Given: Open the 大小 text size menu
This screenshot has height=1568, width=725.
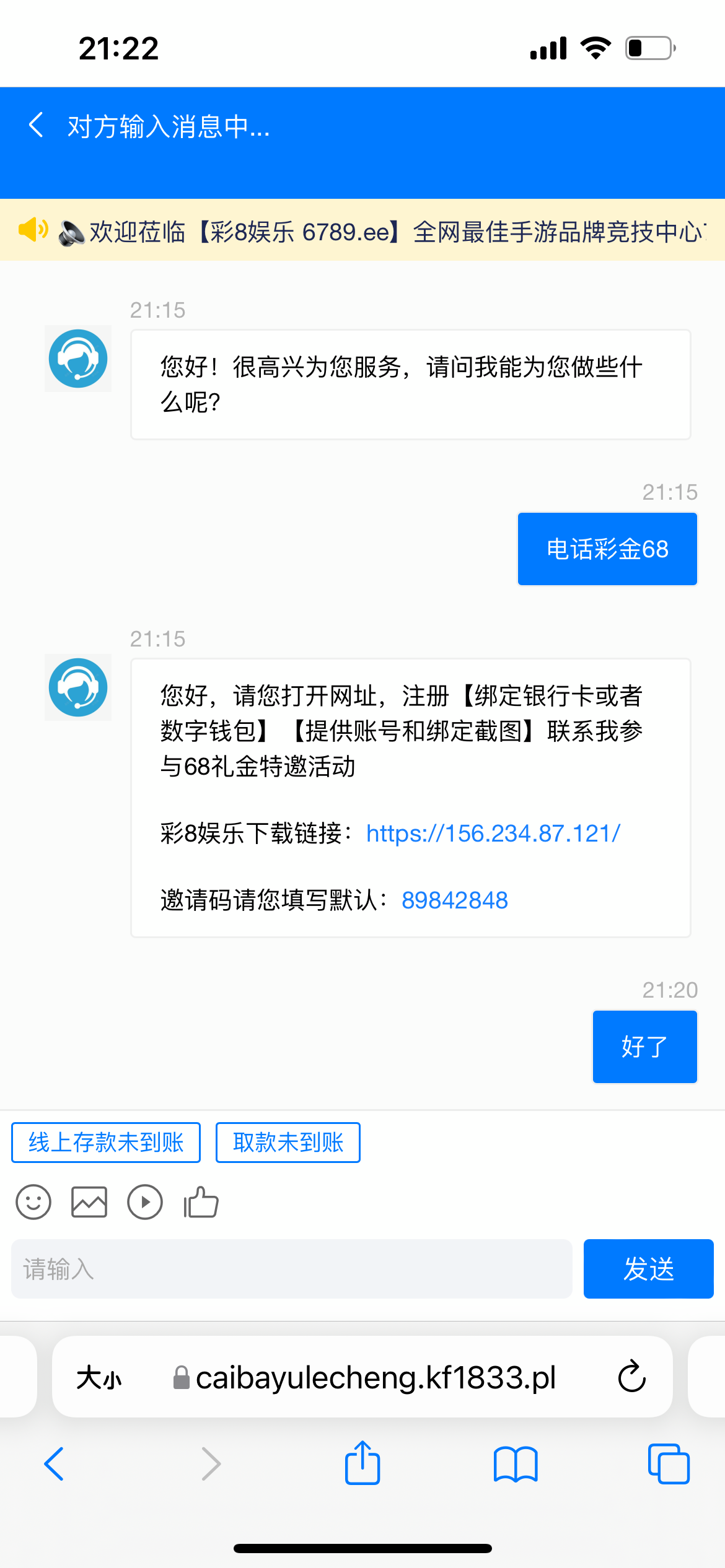Looking at the screenshot, I should coord(100,1378).
